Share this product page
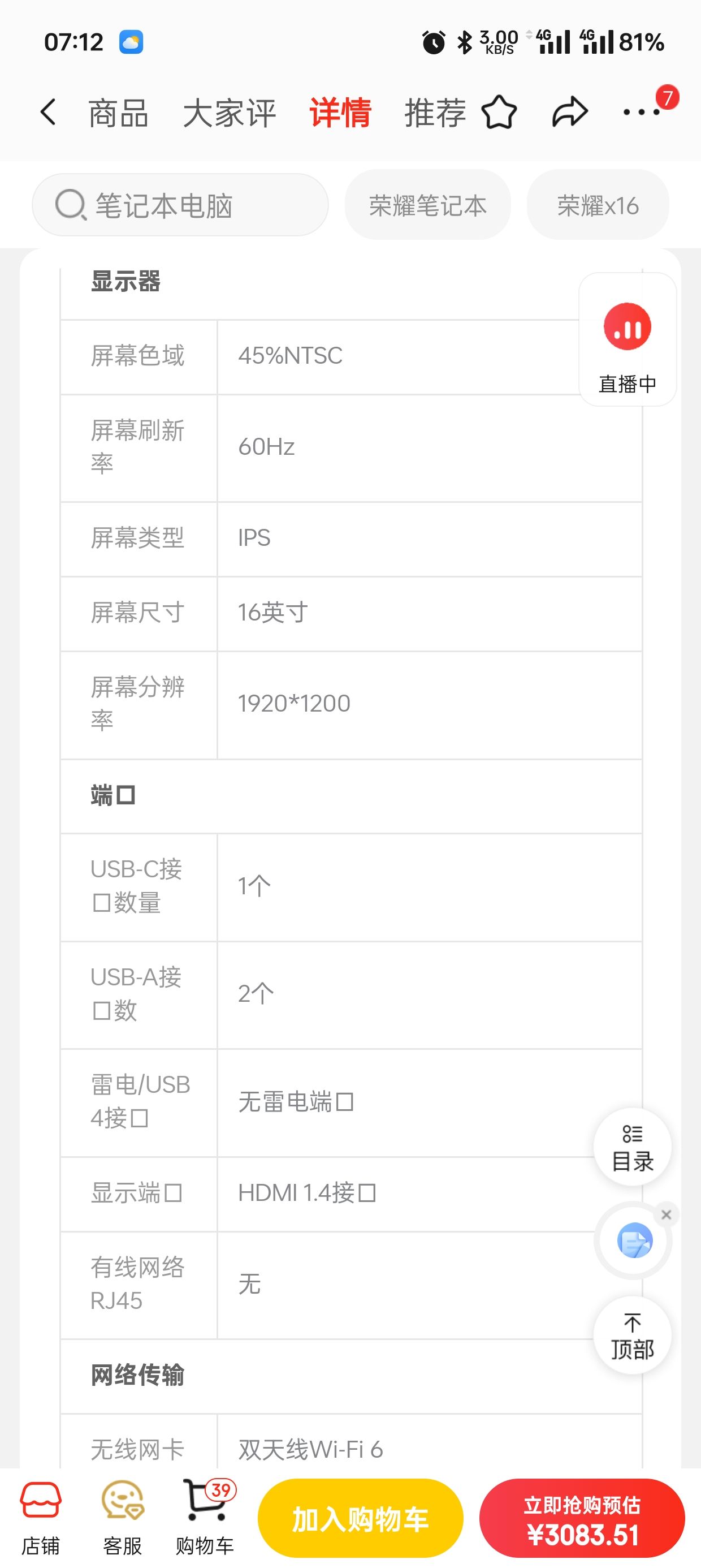Image resolution: width=701 pixels, height=1568 pixels. (x=570, y=112)
